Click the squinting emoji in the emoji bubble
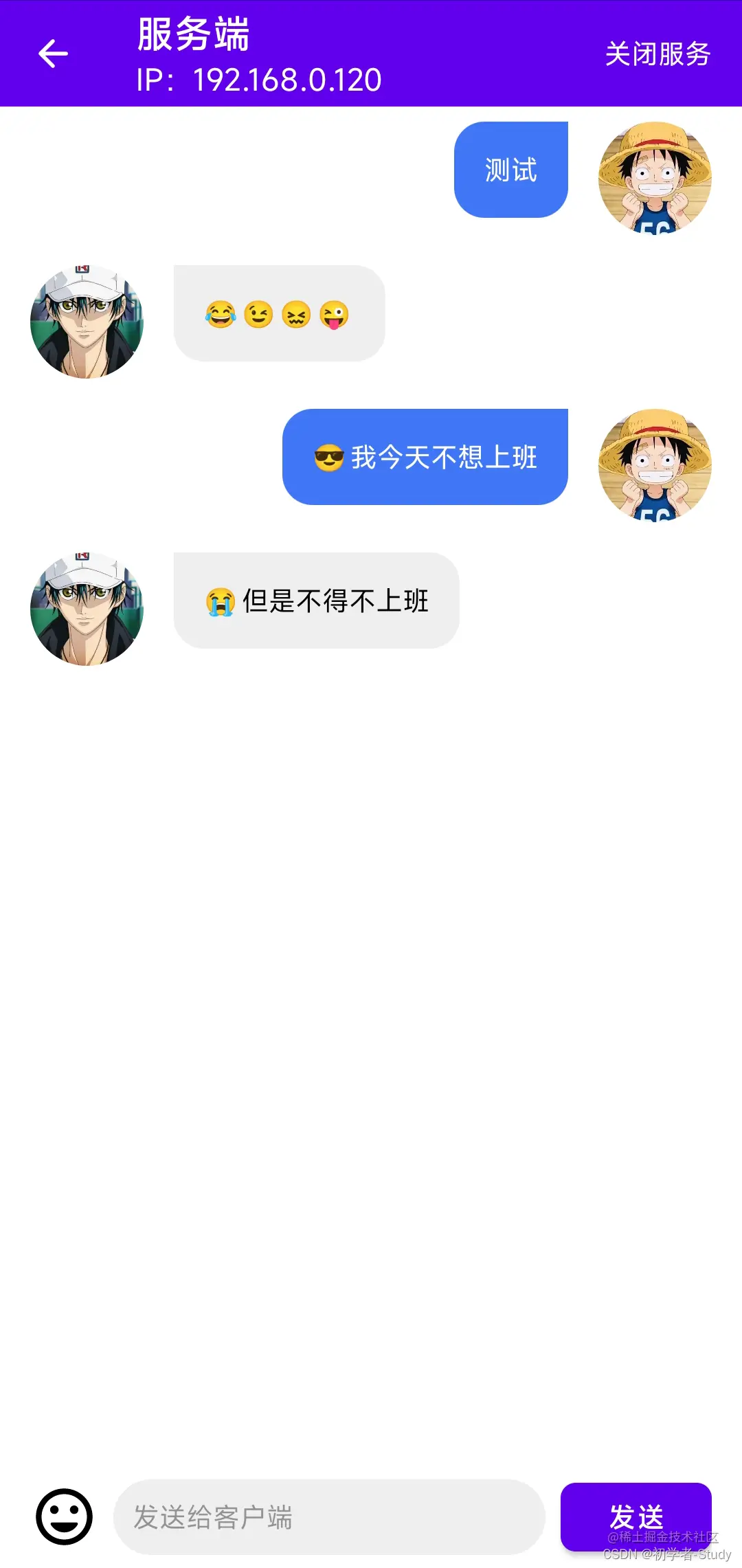 click(x=295, y=315)
